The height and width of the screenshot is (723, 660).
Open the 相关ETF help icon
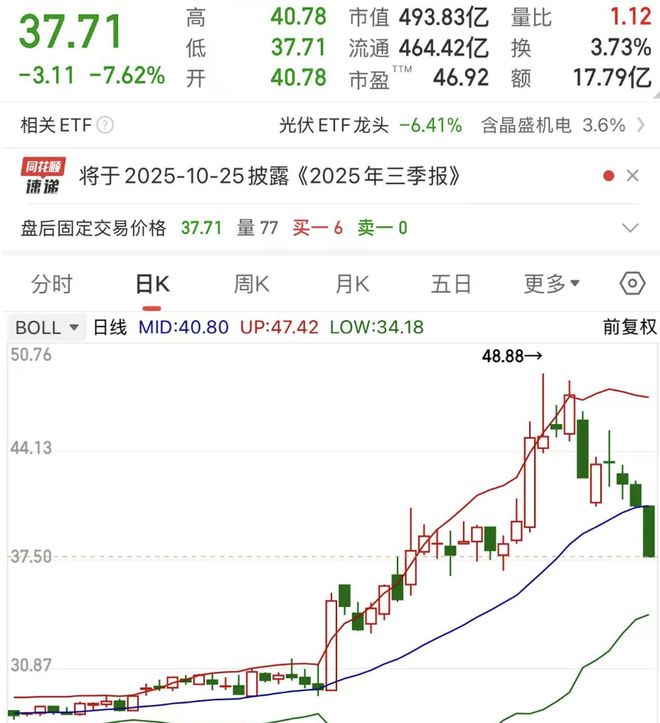[x=105, y=126]
